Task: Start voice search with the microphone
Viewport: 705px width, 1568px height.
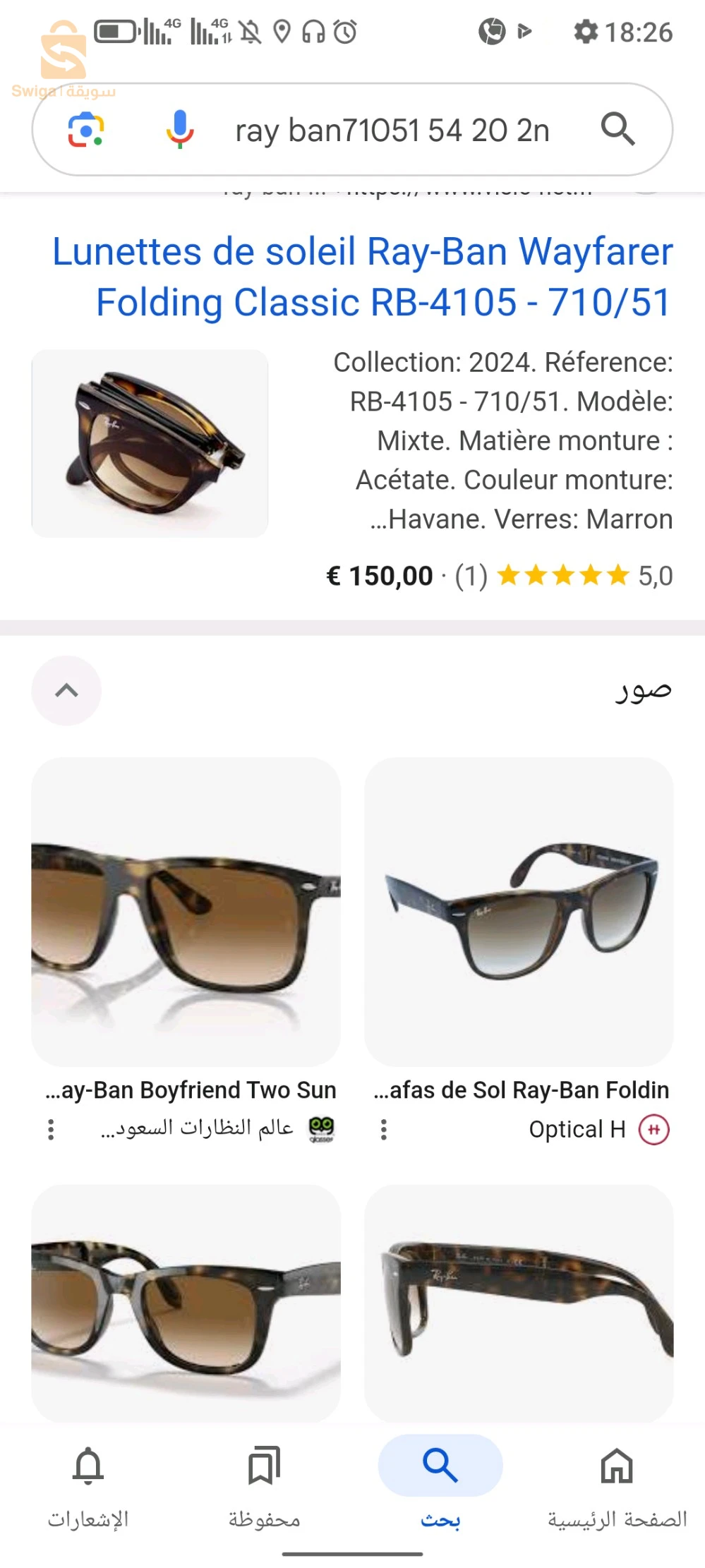Action: tap(180, 130)
